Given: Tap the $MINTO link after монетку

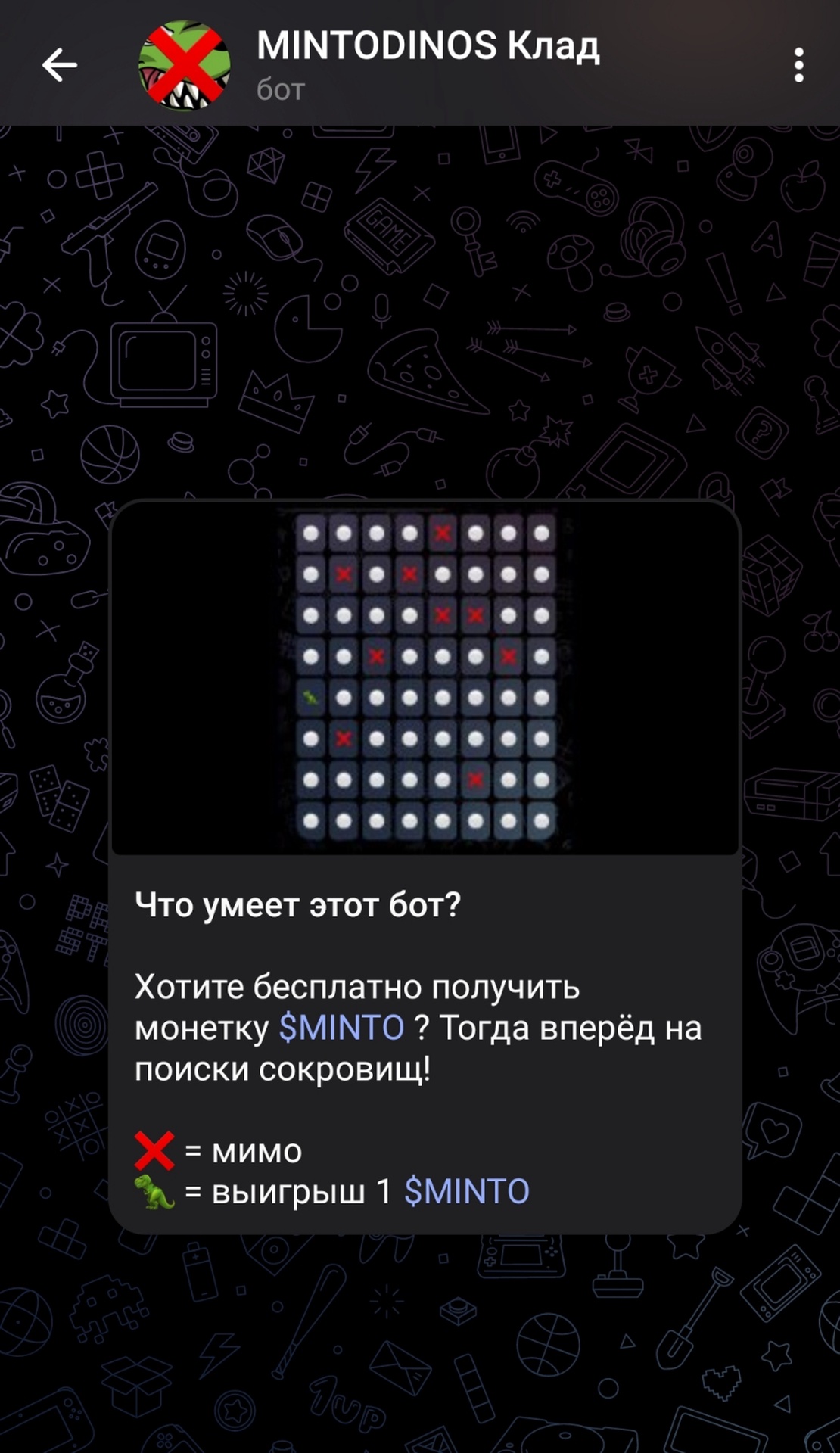Looking at the screenshot, I should 341,1028.
